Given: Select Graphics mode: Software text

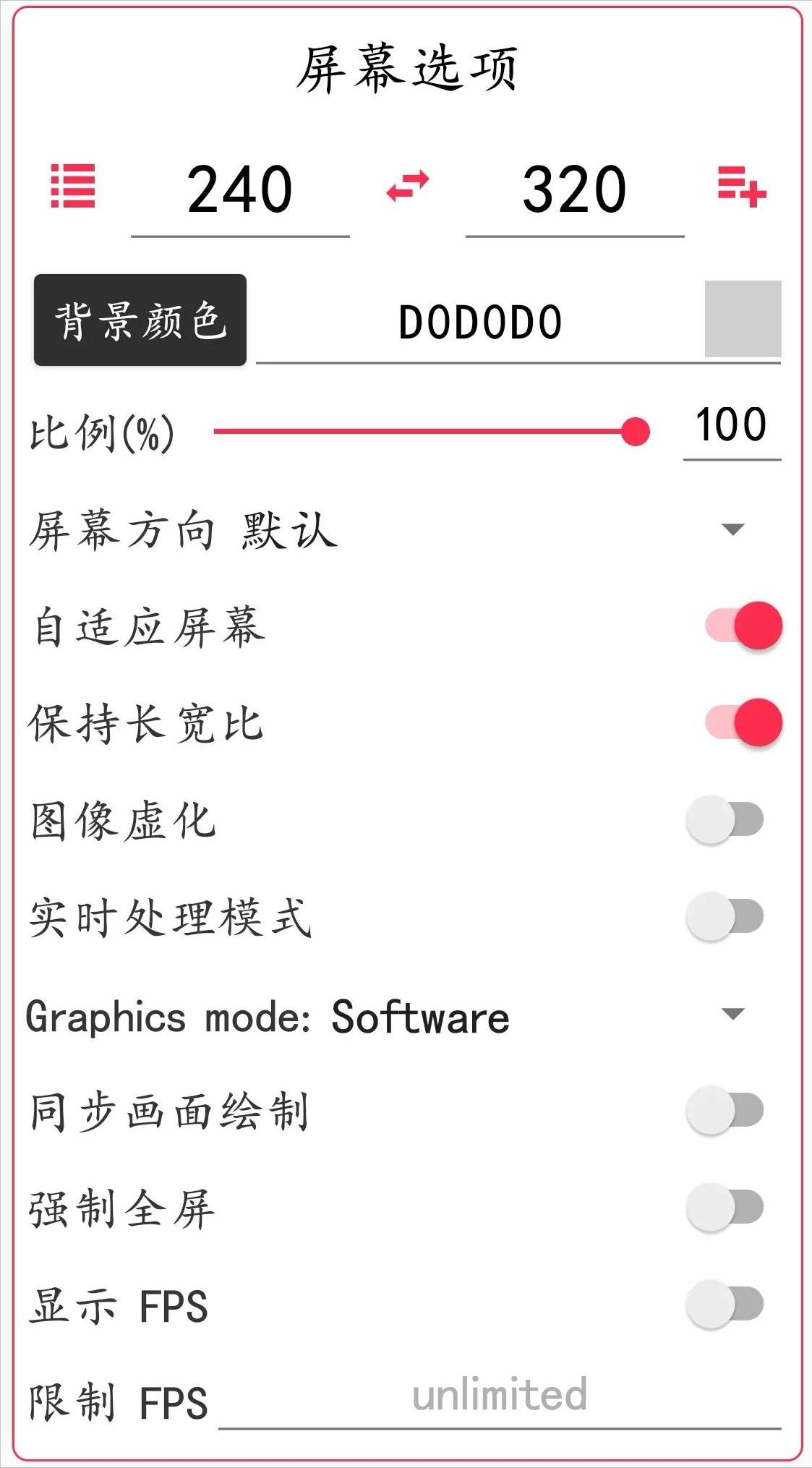Looking at the screenshot, I should coord(268,1016).
